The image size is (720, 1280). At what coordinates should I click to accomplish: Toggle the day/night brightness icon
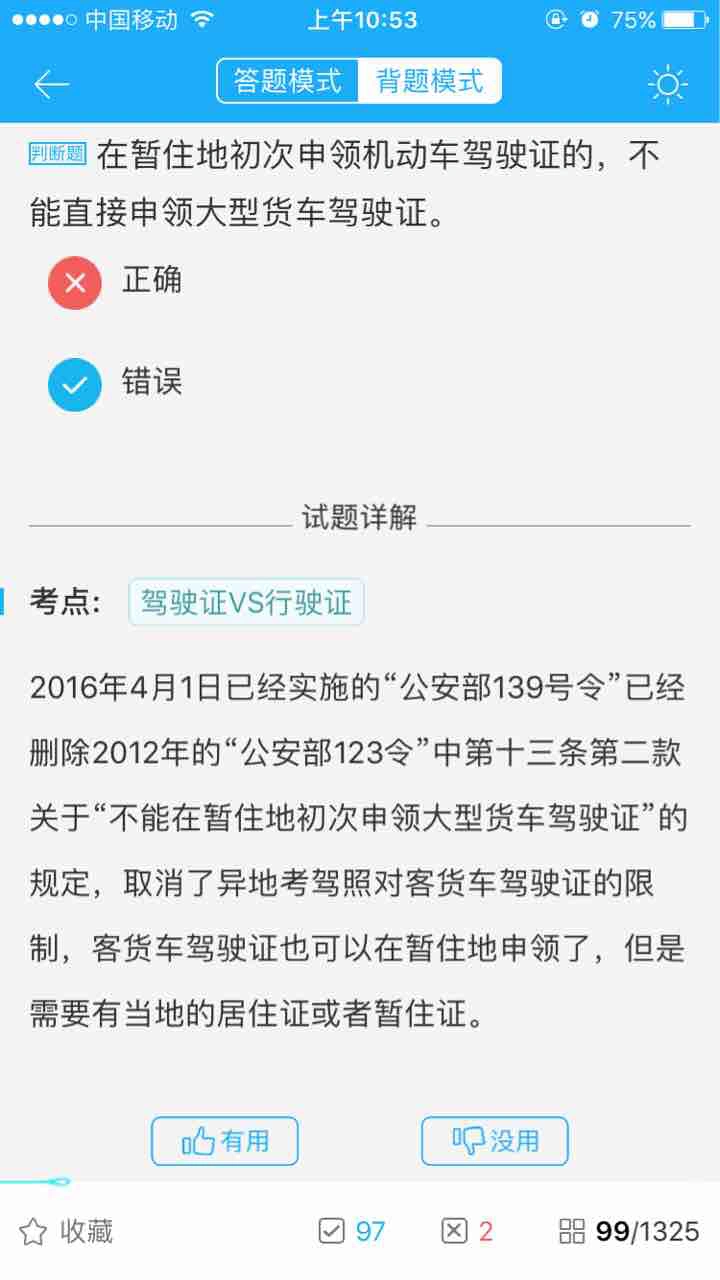(x=667, y=84)
